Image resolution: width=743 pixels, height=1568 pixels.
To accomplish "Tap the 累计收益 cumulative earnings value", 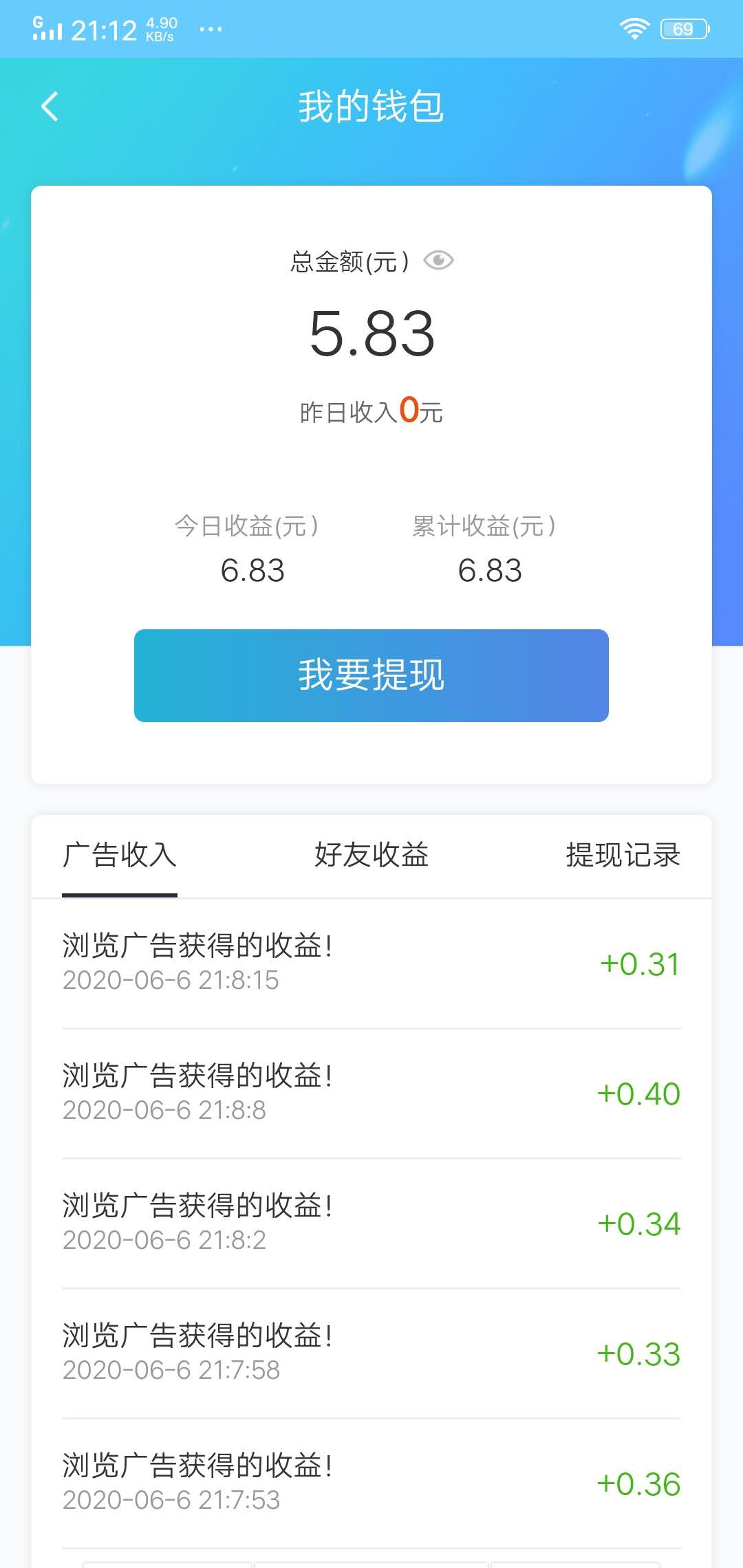I will (x=491, y=569).
